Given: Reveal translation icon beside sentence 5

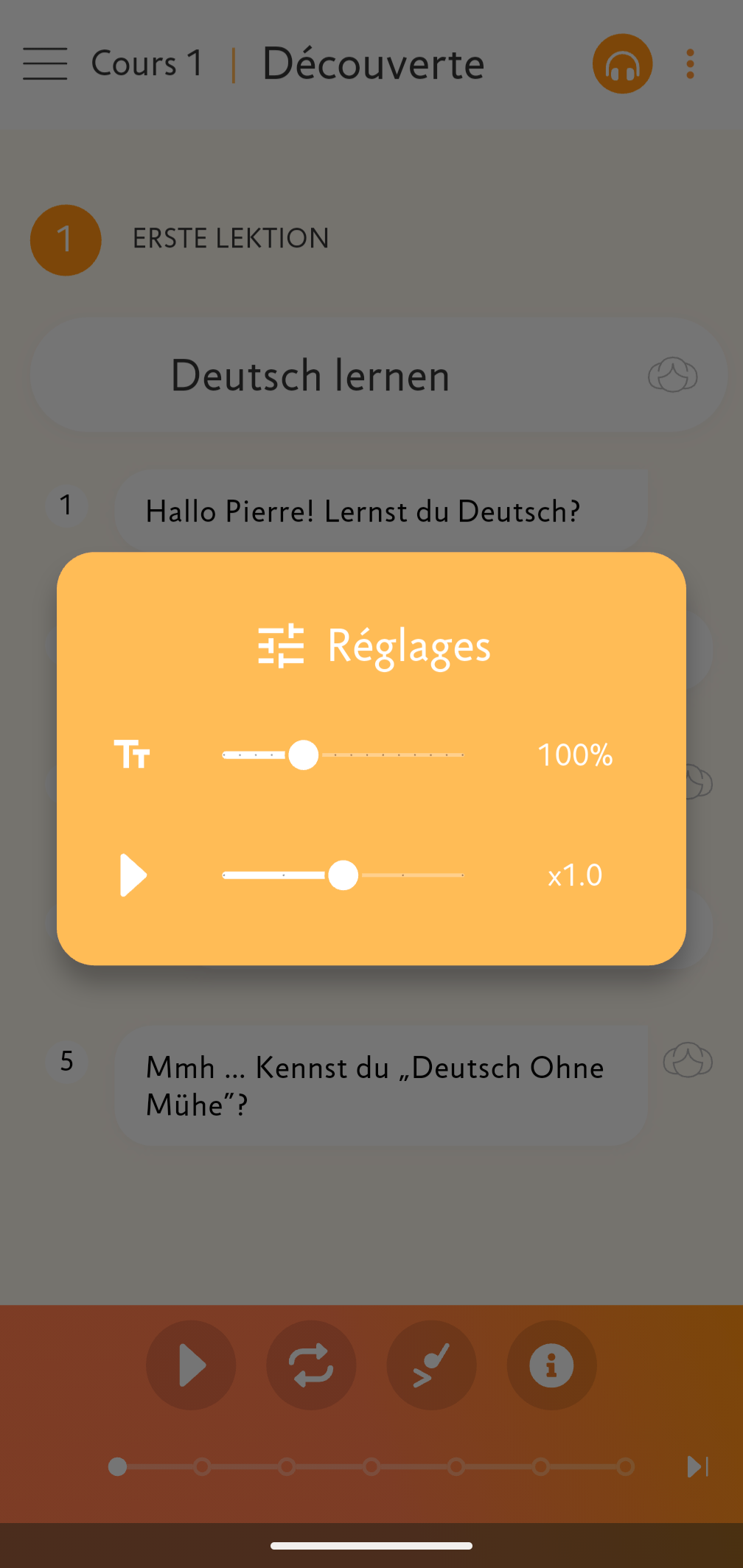Looking at the screenshot, I should [x=687, y=1060].
